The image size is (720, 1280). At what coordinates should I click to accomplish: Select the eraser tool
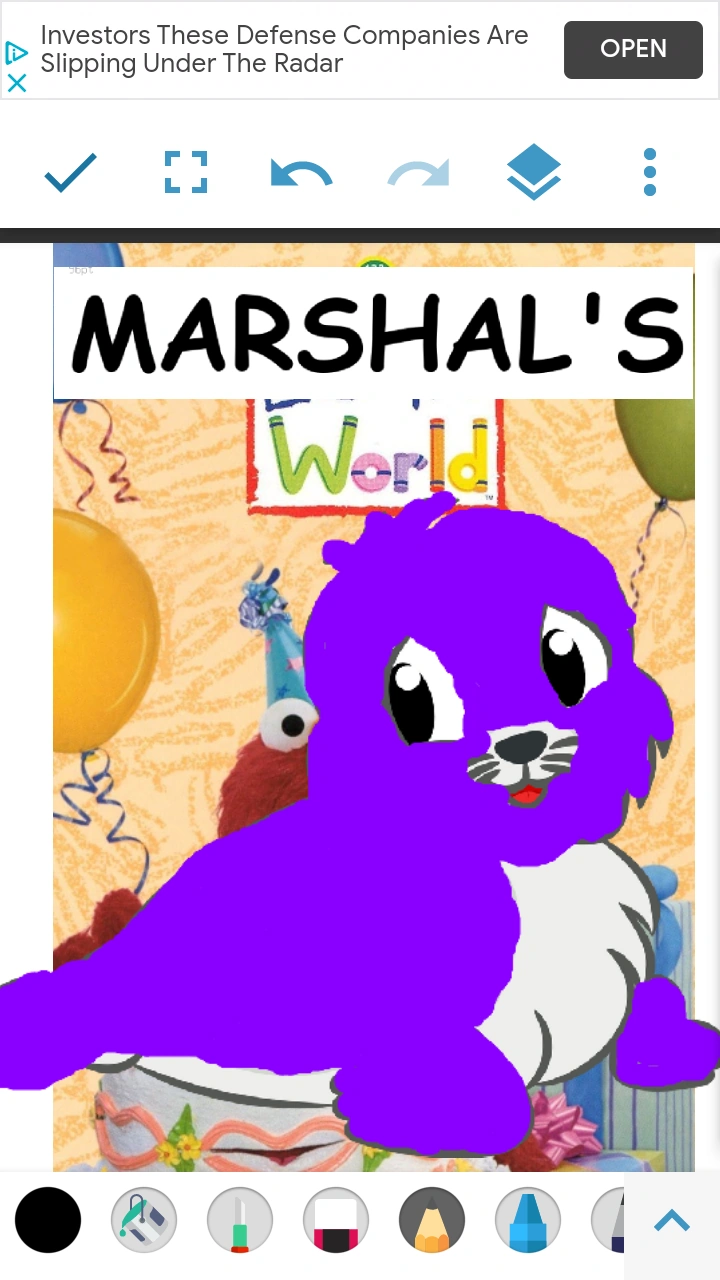coord(336,1220)
